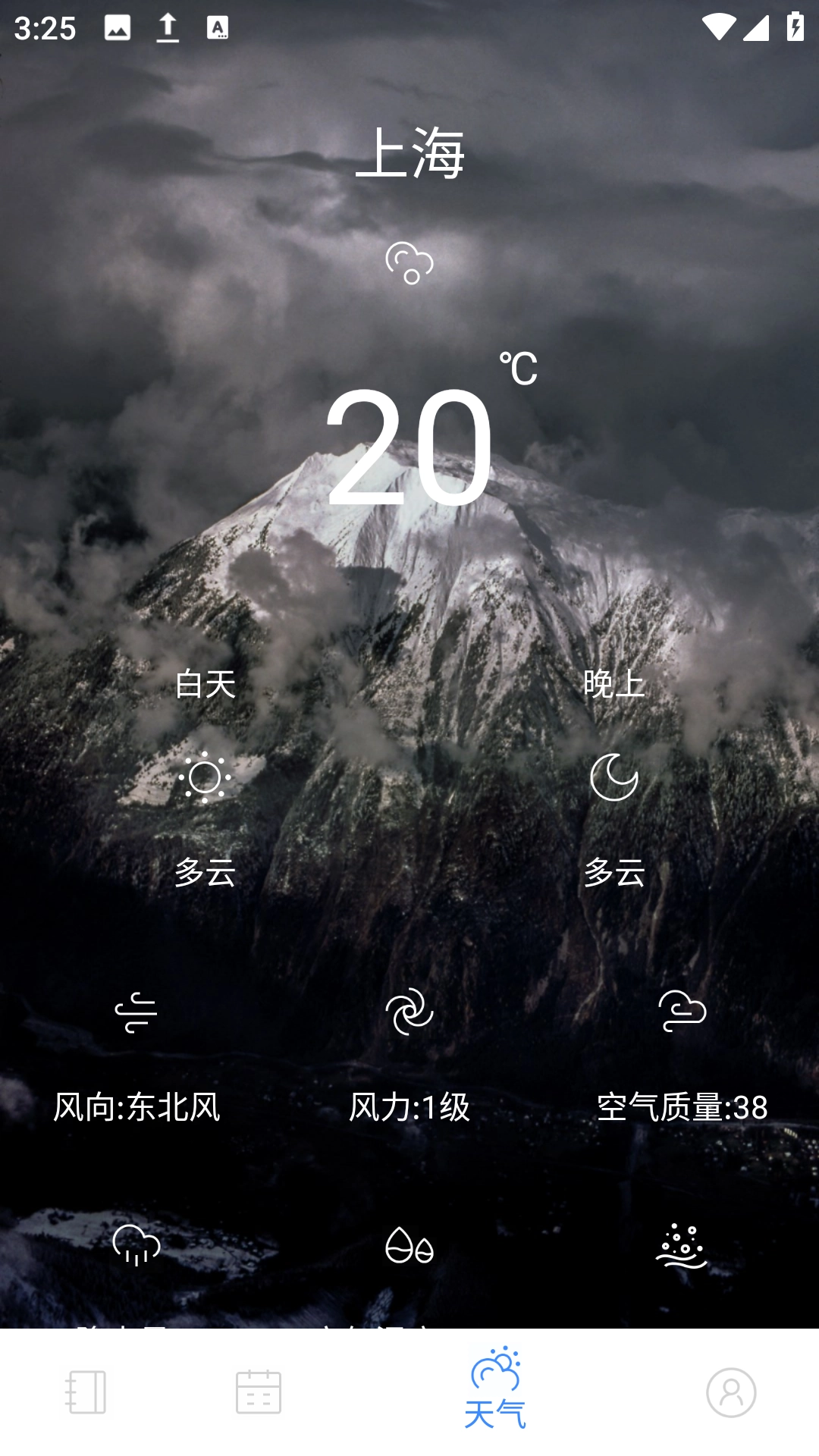The height and width of the screenshot is (1456, 819).
Task: Click the water droplets humidity icon
Action: point(409,1244)
